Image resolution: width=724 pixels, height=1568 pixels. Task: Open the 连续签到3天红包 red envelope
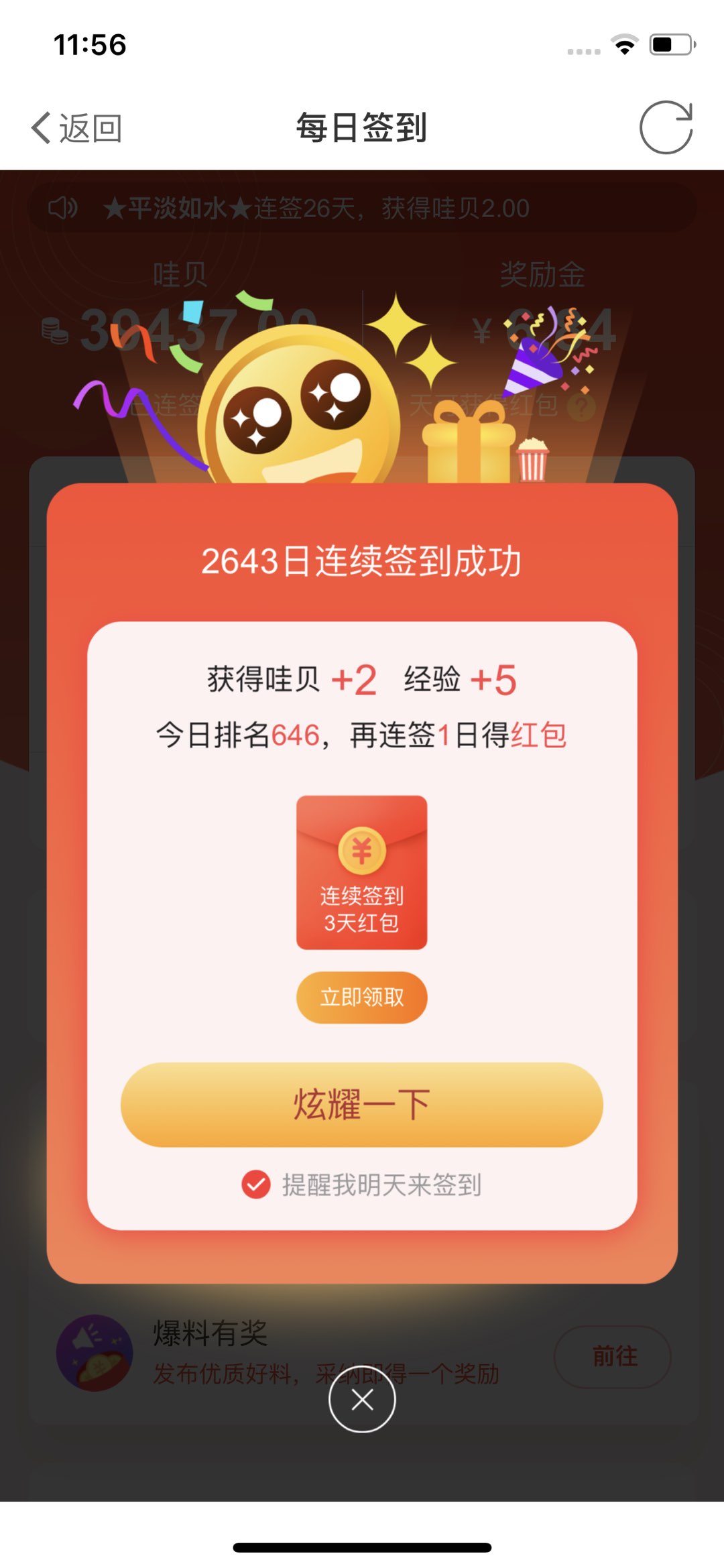tap(361, 872)
